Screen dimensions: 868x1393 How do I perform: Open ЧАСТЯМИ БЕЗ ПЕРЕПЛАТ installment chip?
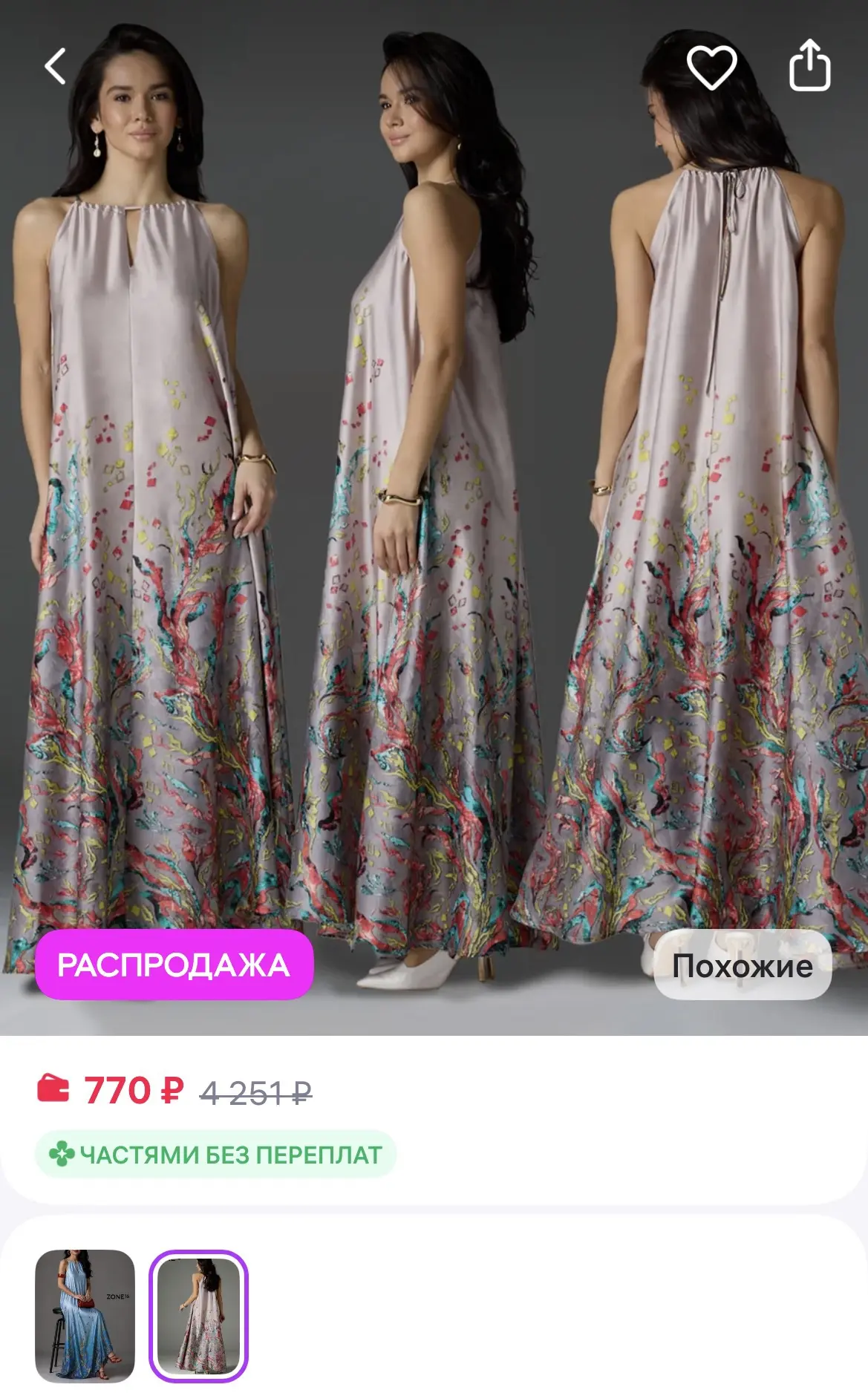(215, 1155)
